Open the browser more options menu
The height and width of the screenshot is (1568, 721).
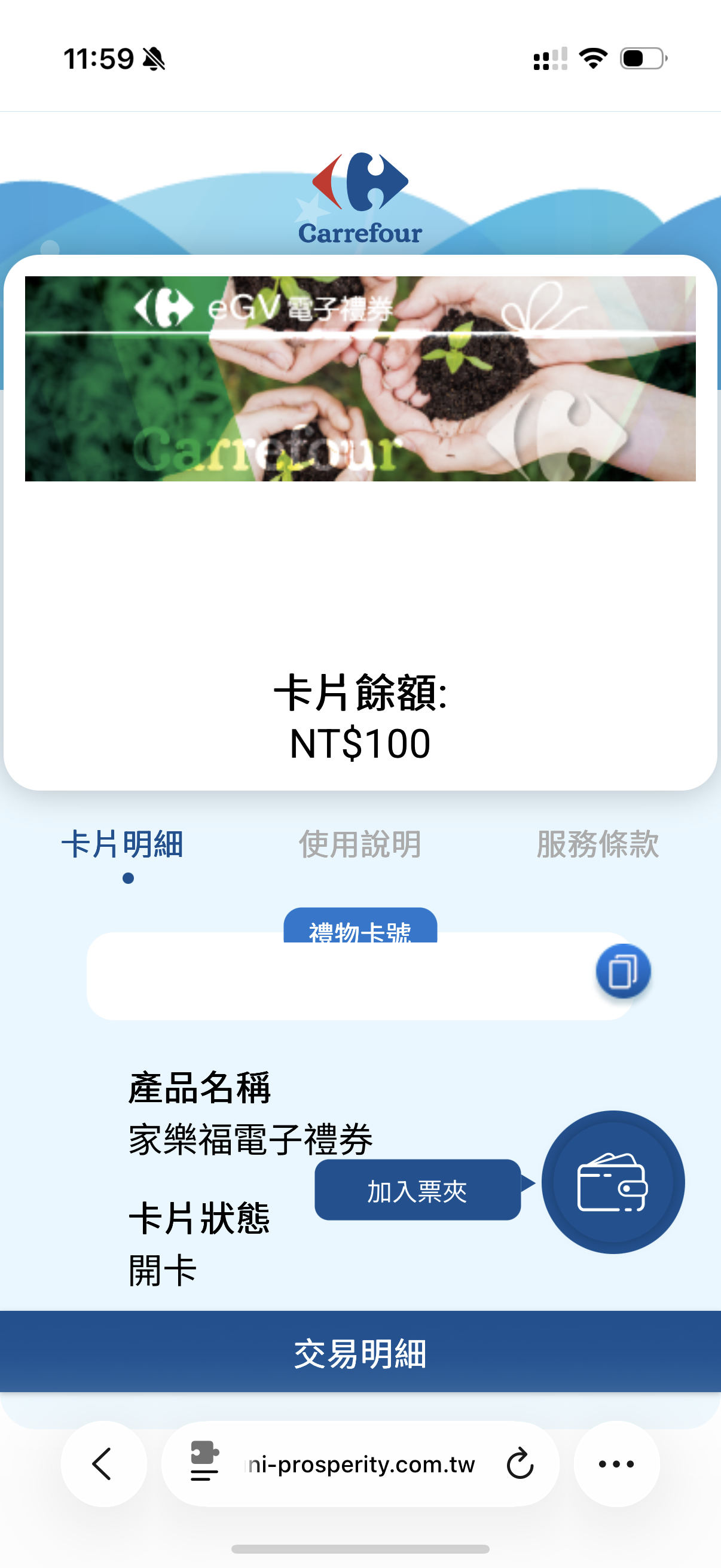(616, 1464)
